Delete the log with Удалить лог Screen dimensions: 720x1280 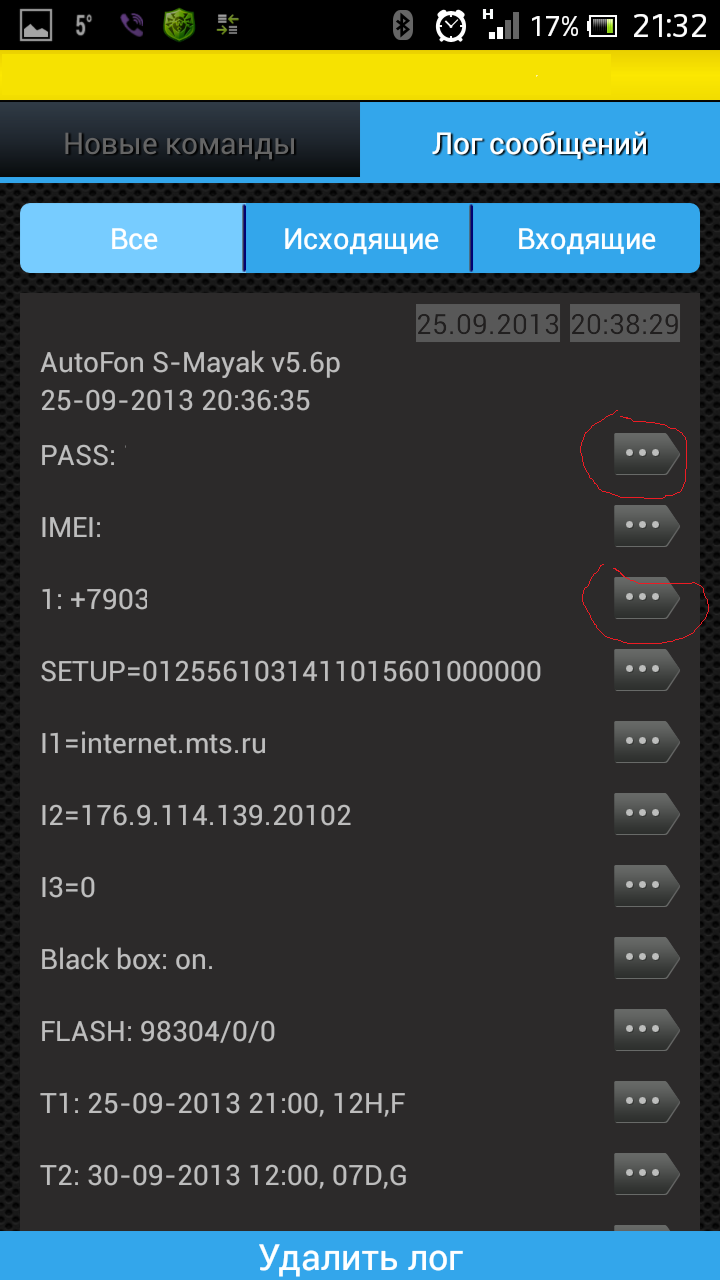(360, 1256)
